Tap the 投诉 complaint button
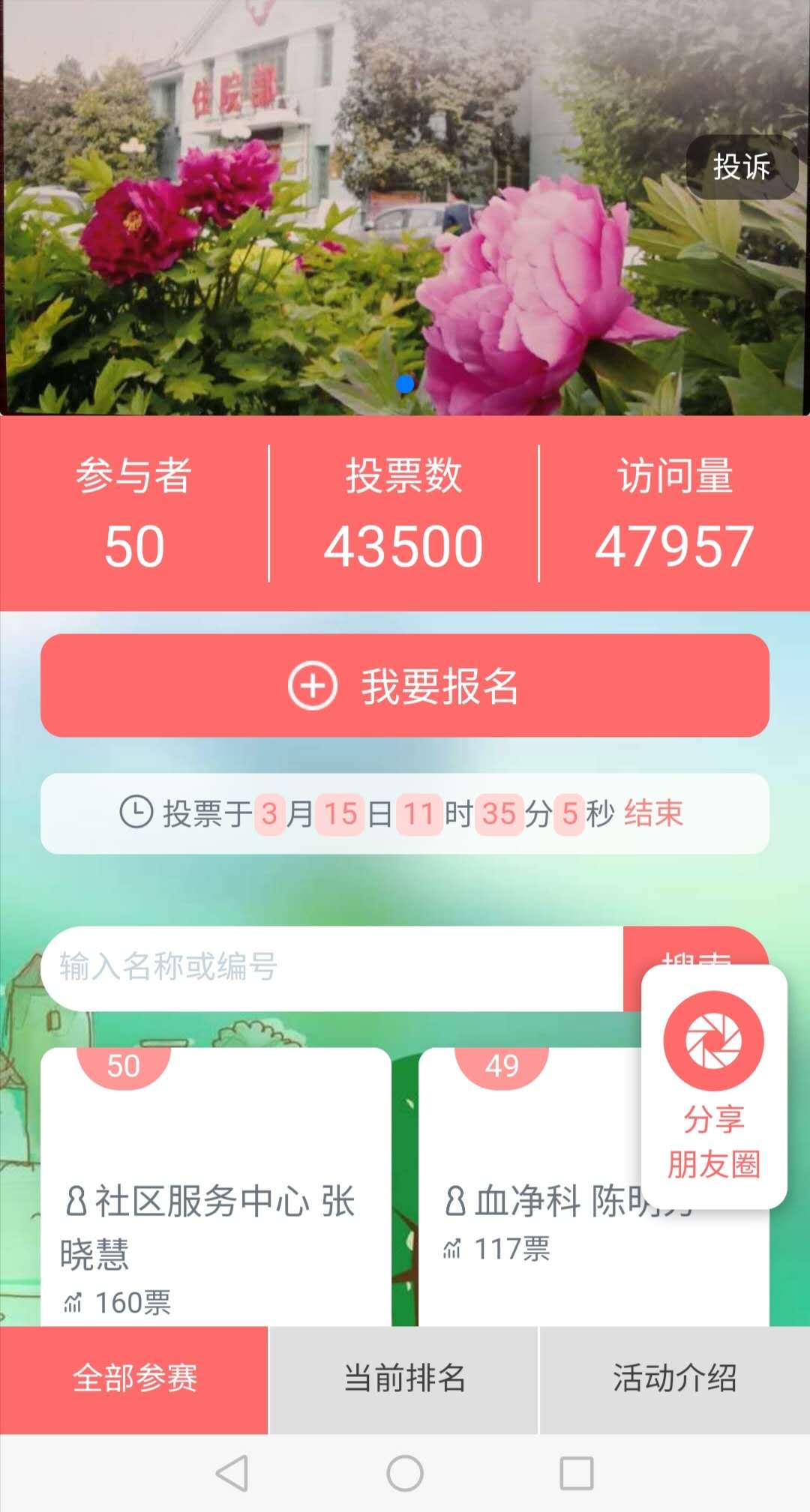The height and width of the screenshot is (1512, 810). [x=742, y=166]
